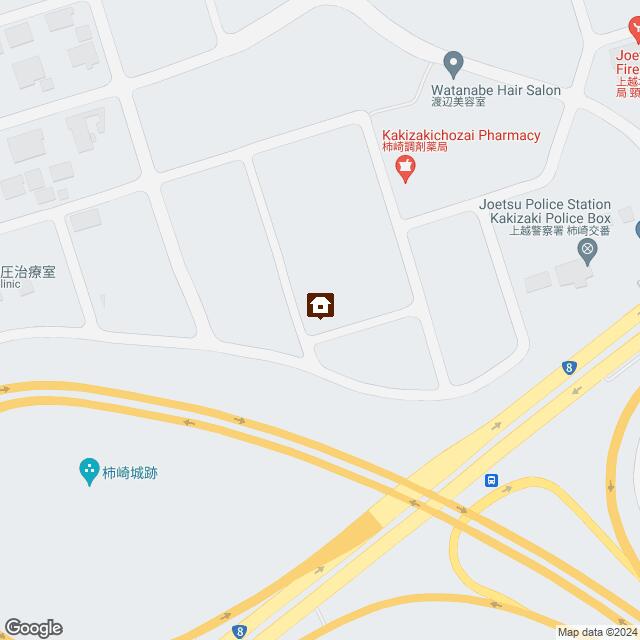Open Kakizakichozai Pharmacy marker
Viewport: 640px width, 640px height.
[x=405, y=171]
